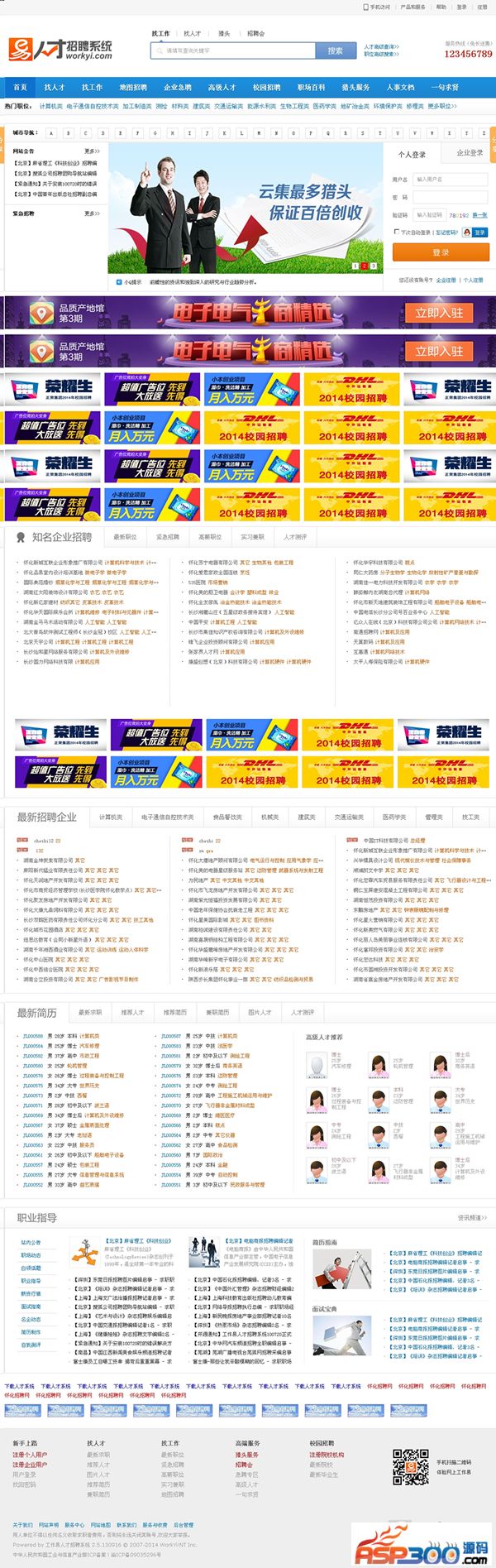Switch search type to 找人才
Image resolution: width=496 pixels, height=1568 pixels.
coord(192,34)
